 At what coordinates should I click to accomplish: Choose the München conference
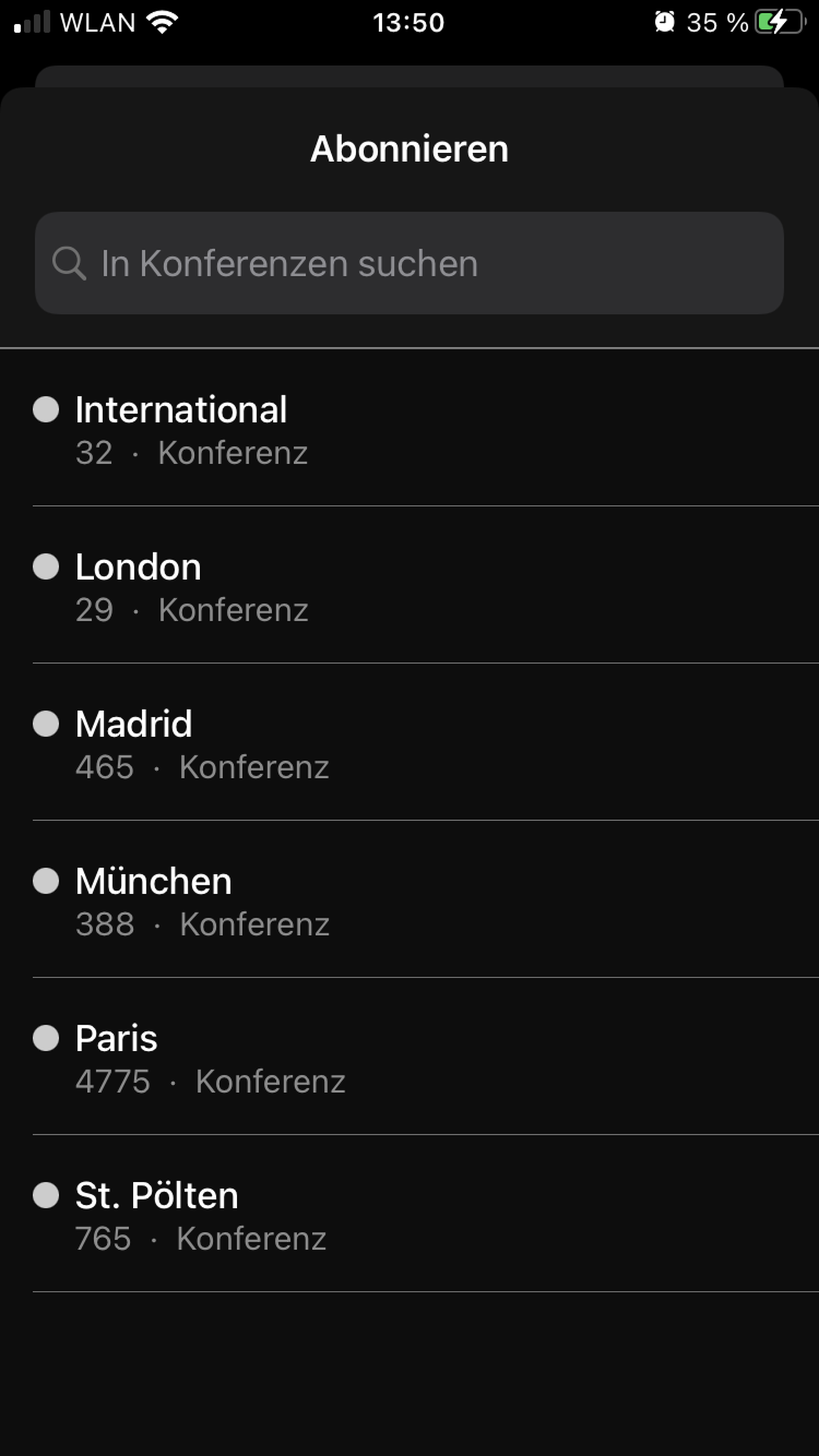(409, 901)
